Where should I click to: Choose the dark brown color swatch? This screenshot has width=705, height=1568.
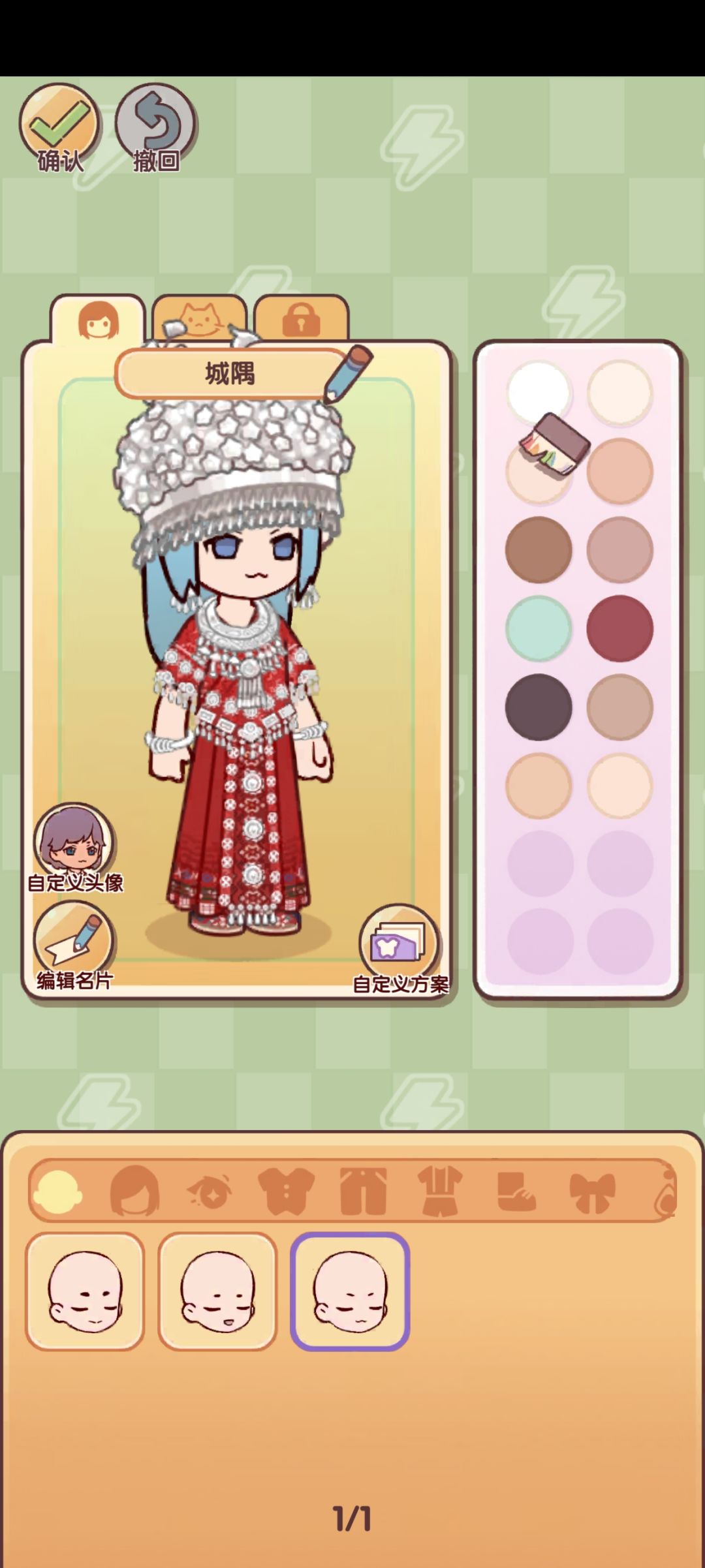coord(539,550)
